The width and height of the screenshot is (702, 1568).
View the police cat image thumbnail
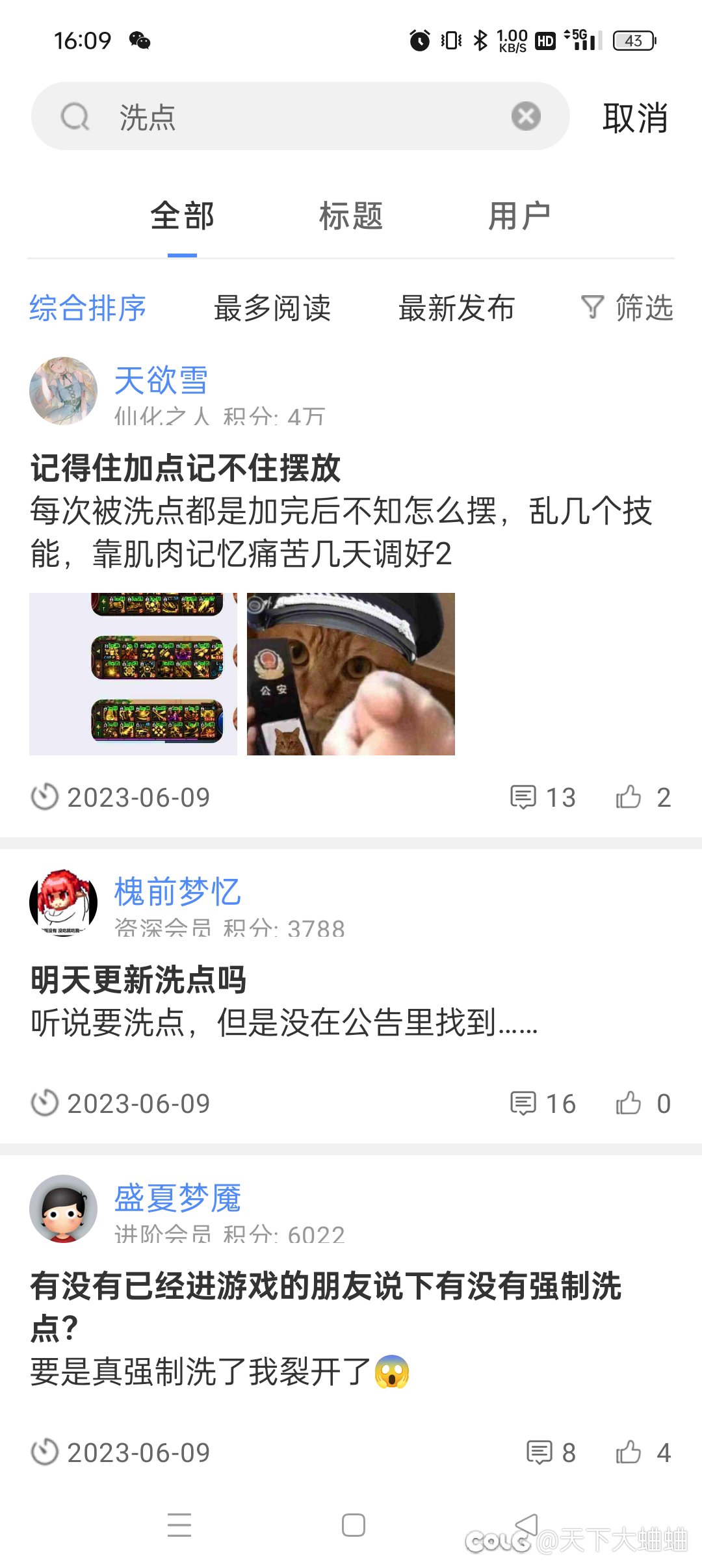coord(351,674)
